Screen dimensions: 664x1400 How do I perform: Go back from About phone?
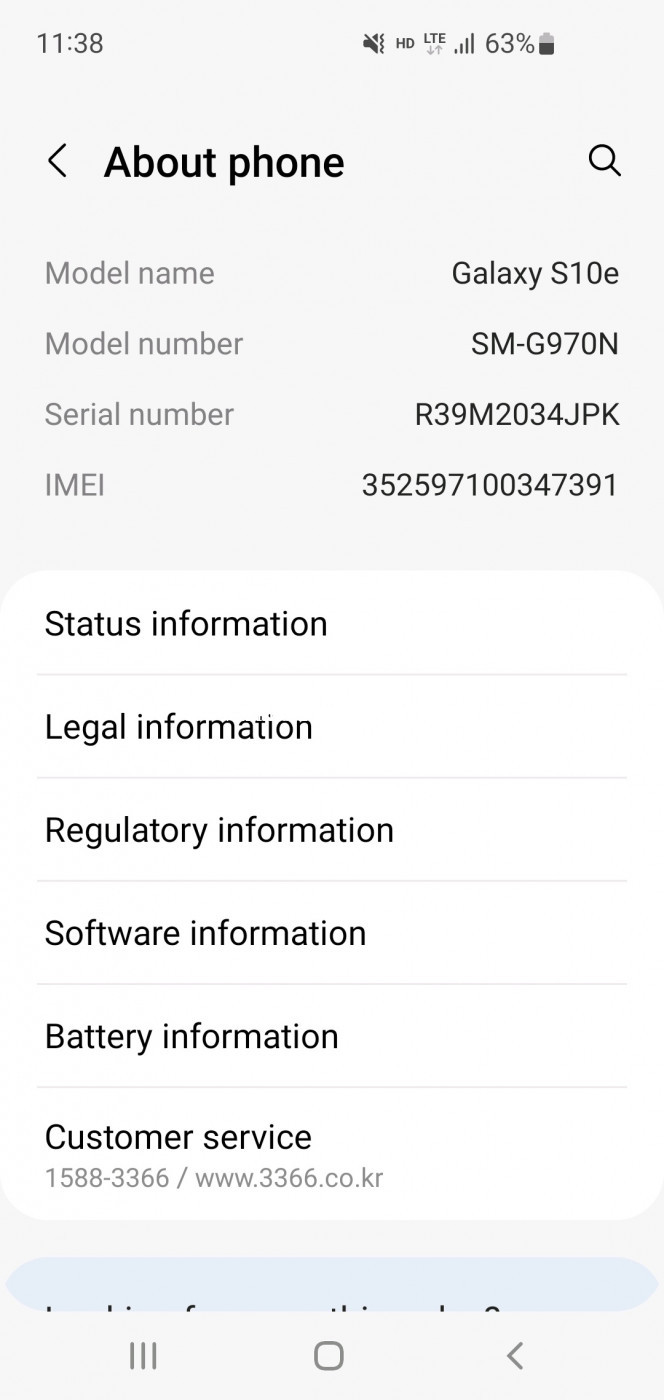(58, 161)
